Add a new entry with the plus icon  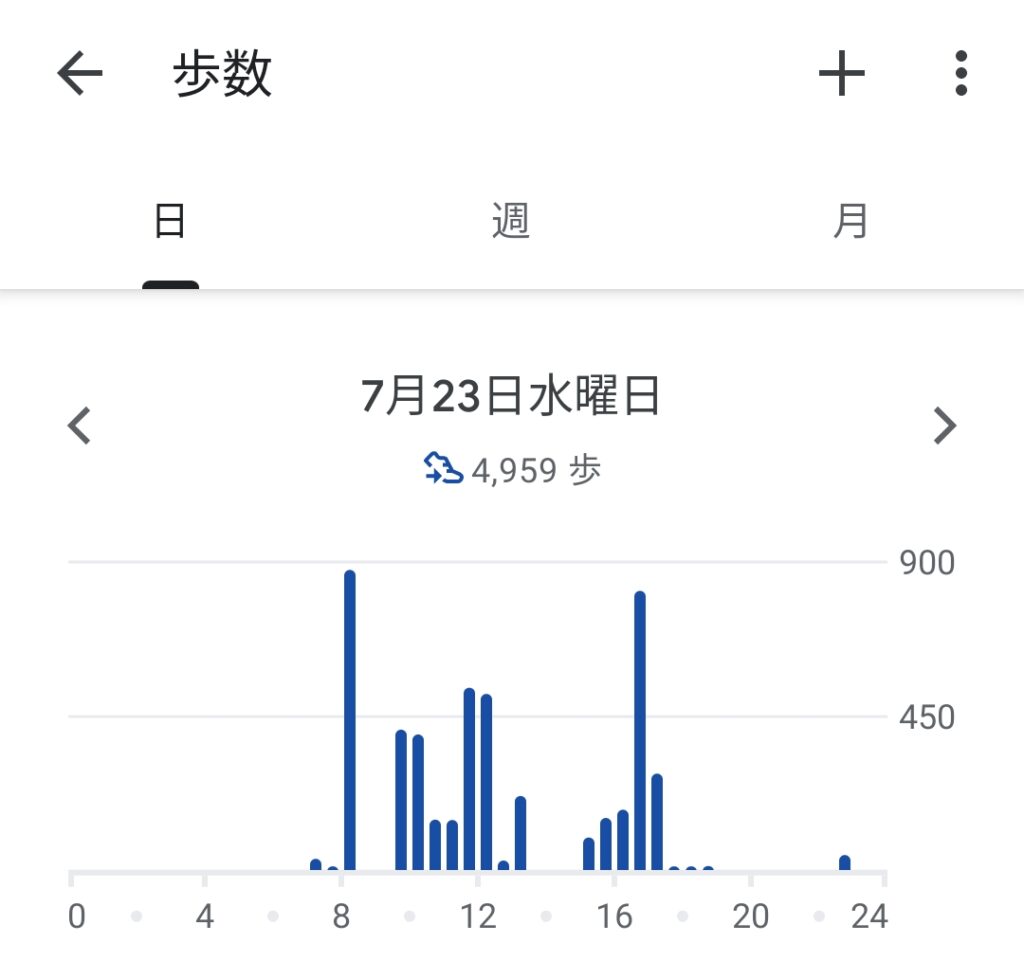pos(841,74)
